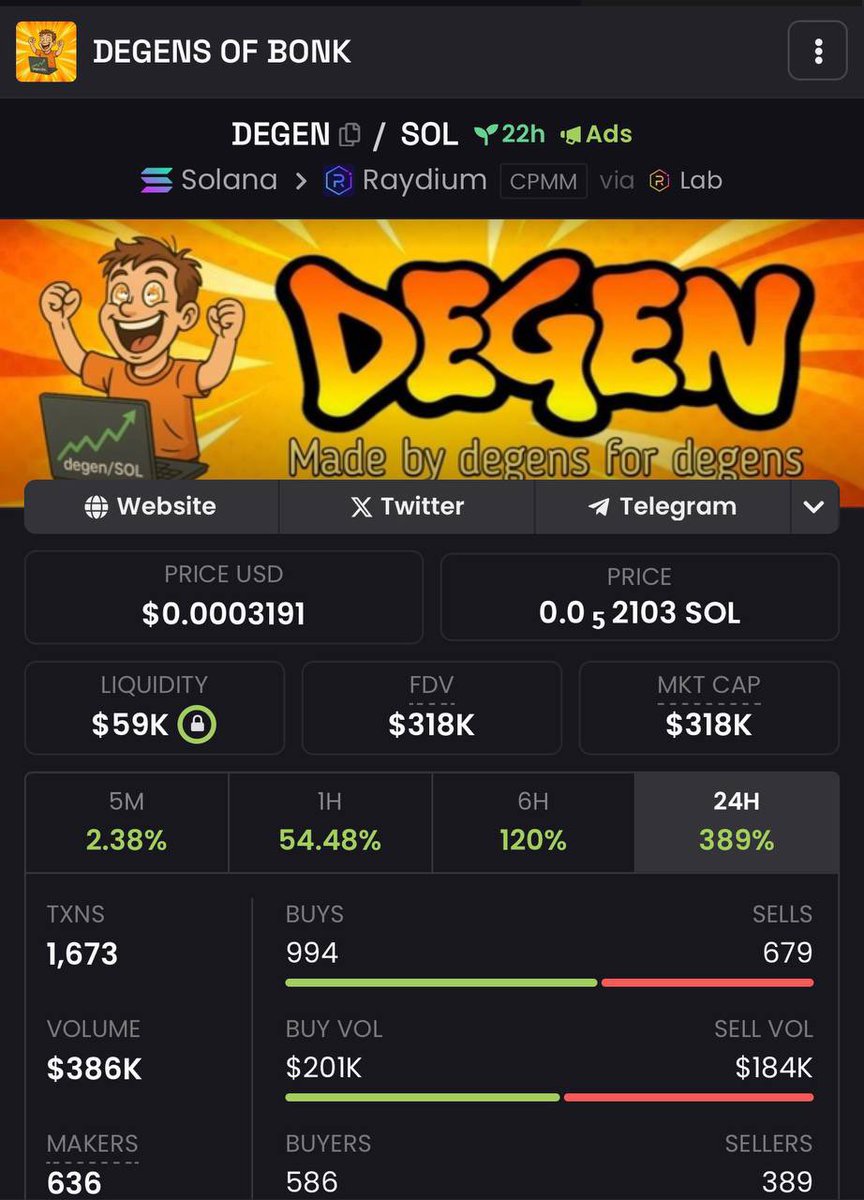This screenshot has height=1200, width=864.
Task: Open the three-dot overflow menu
Action: 817,50
